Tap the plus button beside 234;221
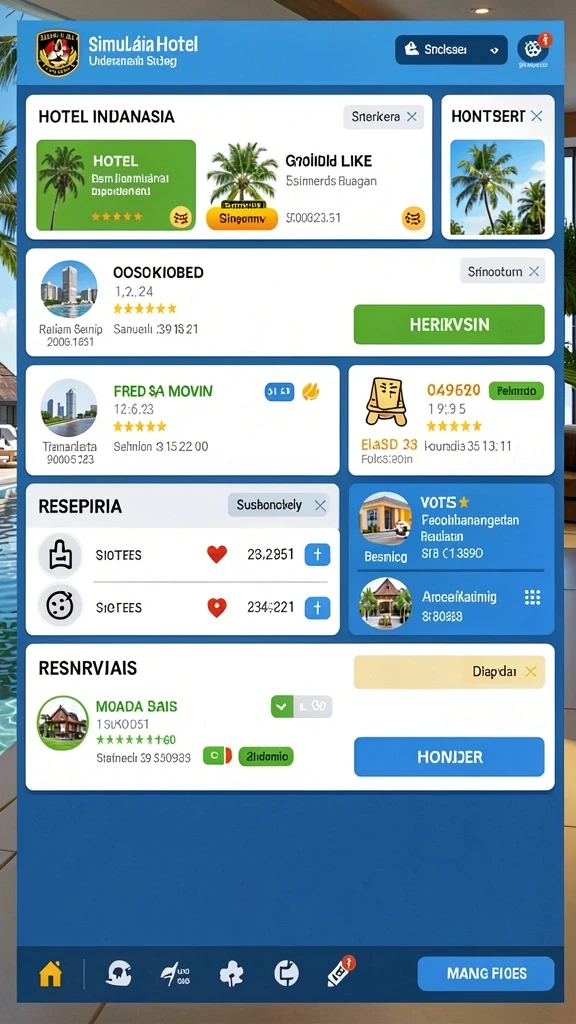The width and height of the screenshot is (576, 1024). (x=317, y=608)
